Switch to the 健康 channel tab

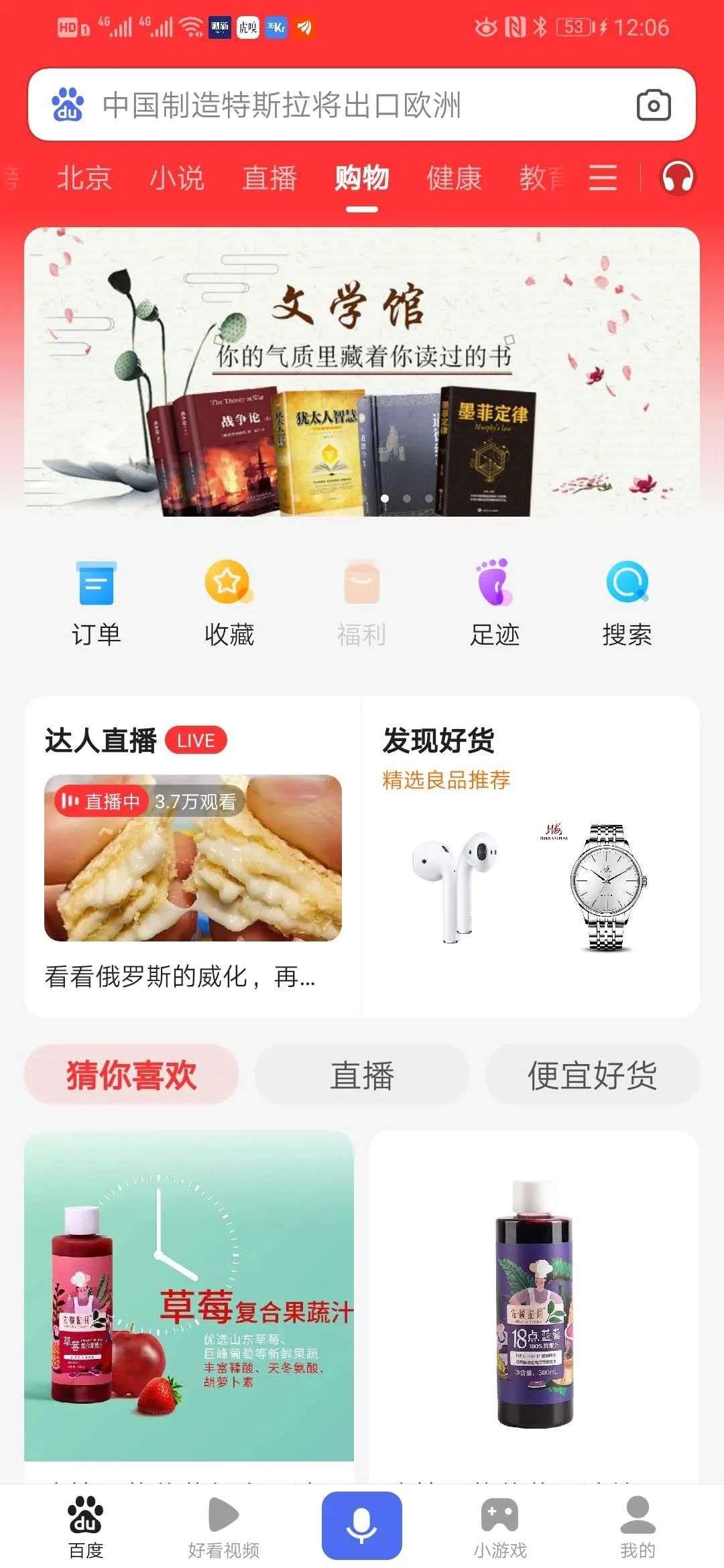click(454, 178)
